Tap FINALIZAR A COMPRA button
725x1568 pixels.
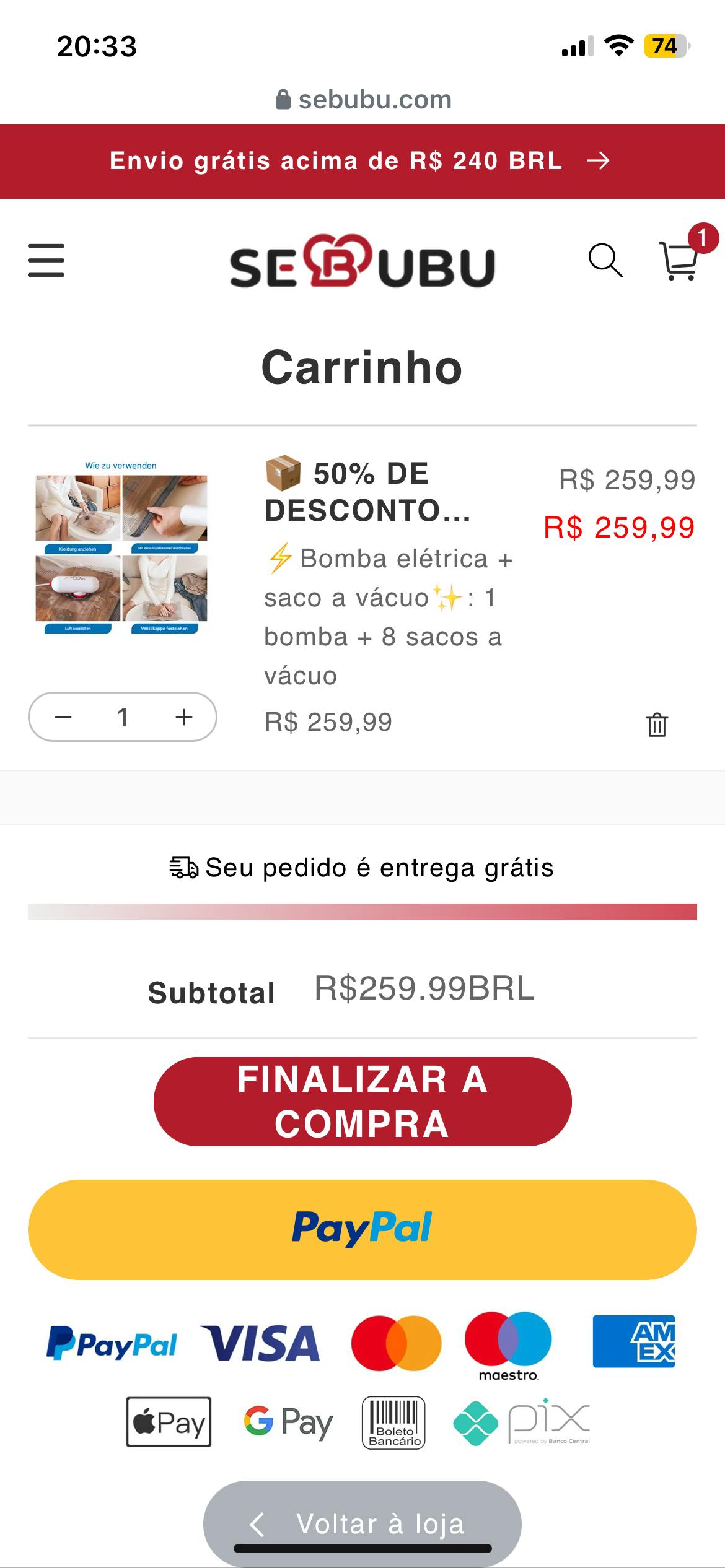(x=362, y=1102)
